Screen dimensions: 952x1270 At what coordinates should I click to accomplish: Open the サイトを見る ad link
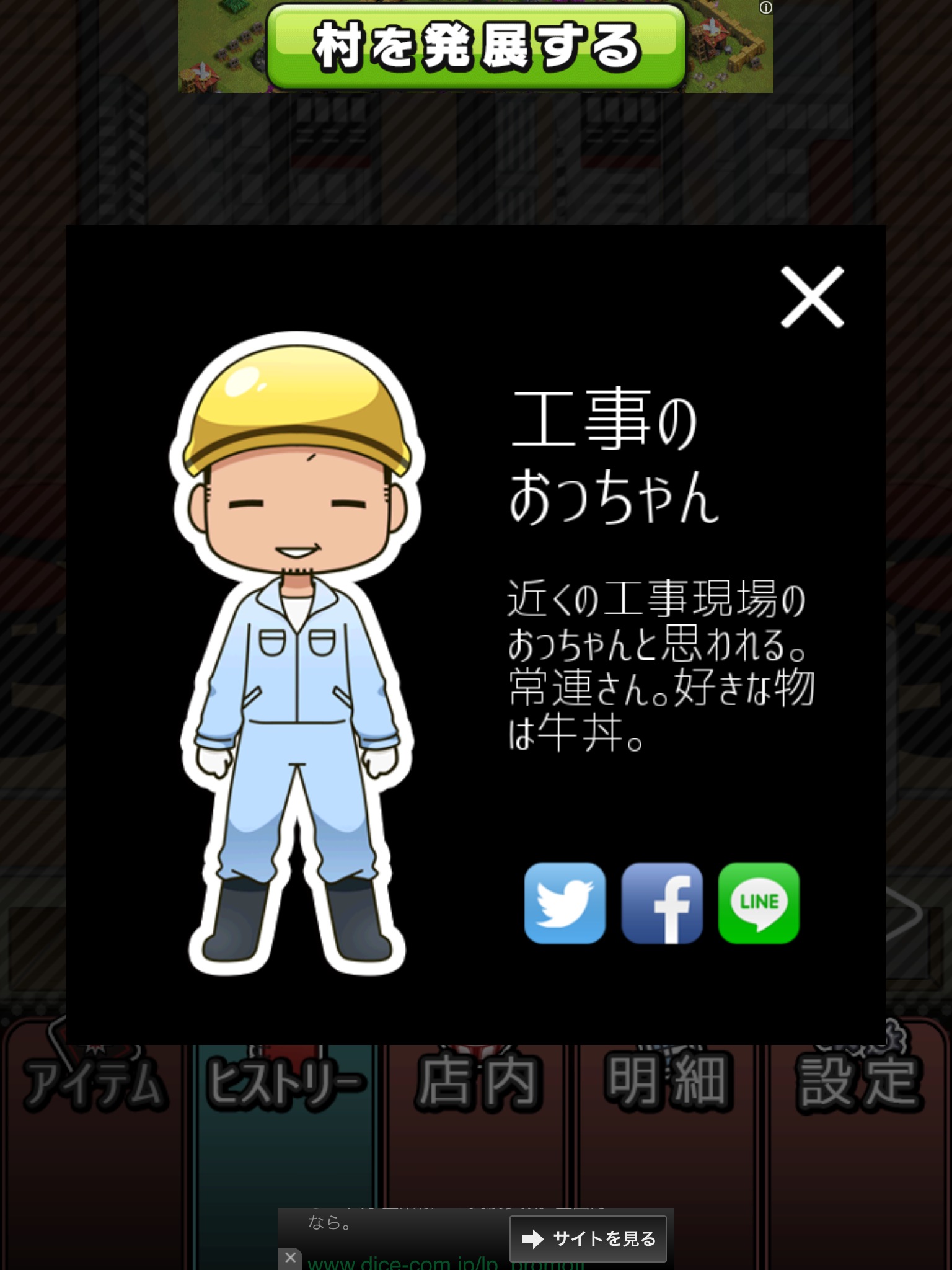click(x=588, y=1238)
